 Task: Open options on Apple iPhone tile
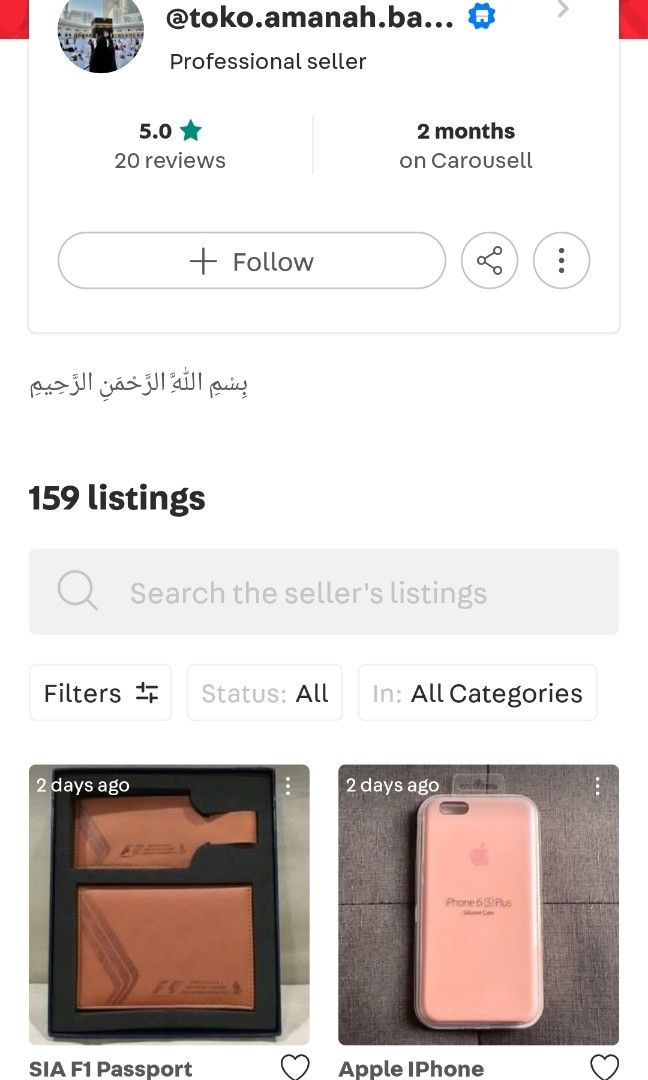pos(597,786)
